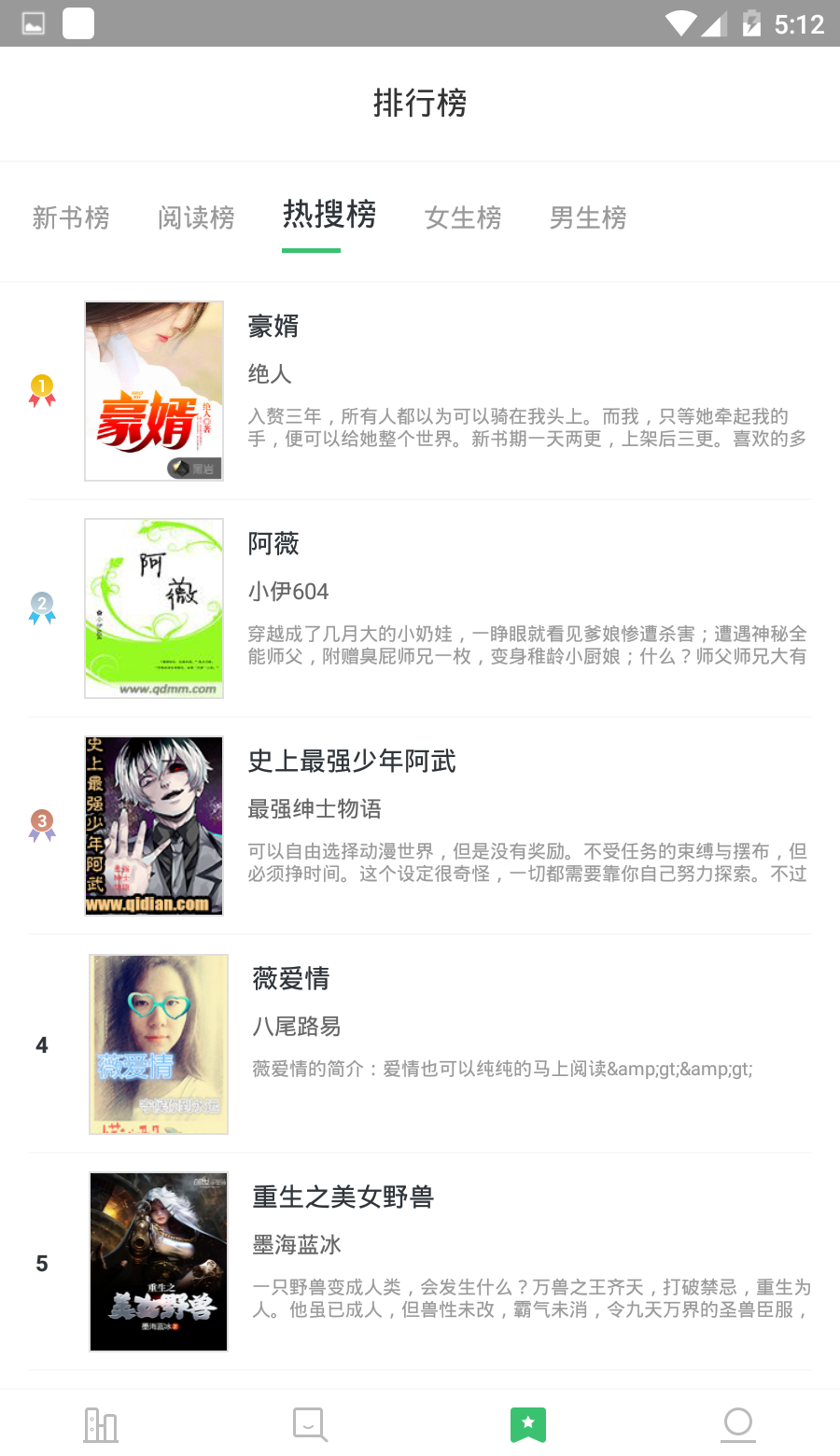
Task: Select the 热搜榜 tab
Action: coord(329,216)
